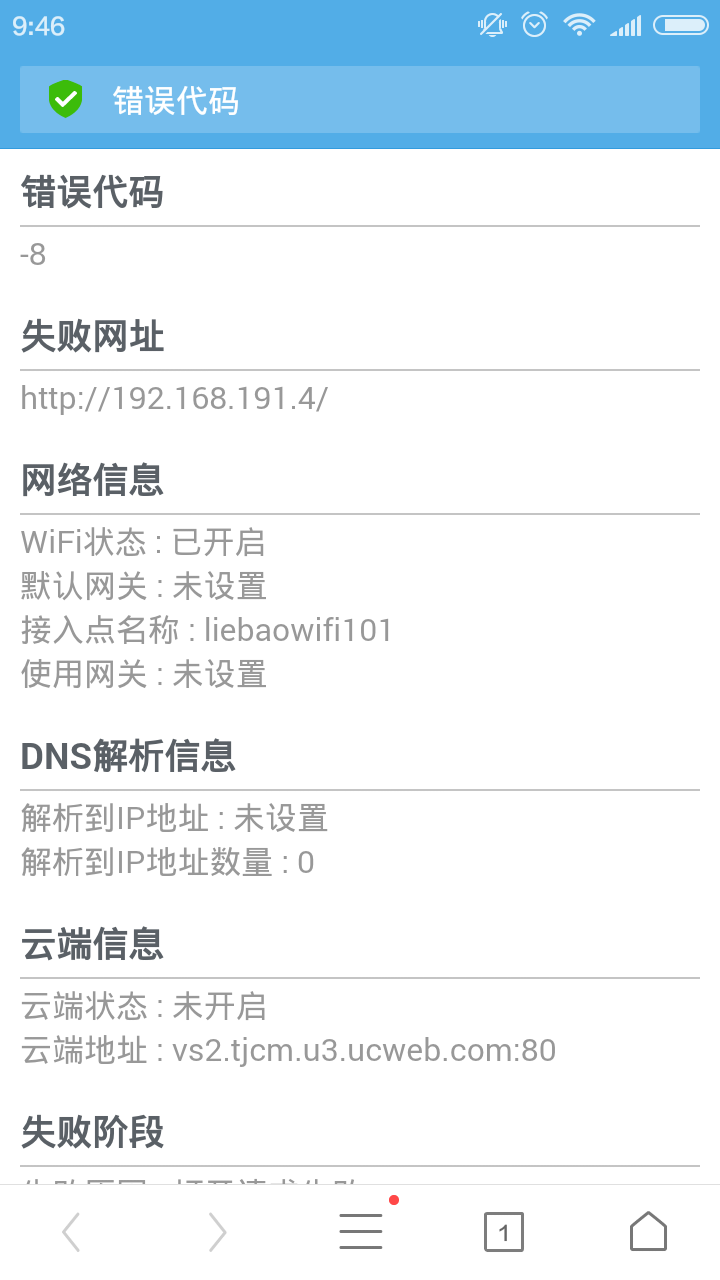The width and height of the screenshot is (720, 1280).
Task: Open the green shield security icon
Action: (65, 100)
